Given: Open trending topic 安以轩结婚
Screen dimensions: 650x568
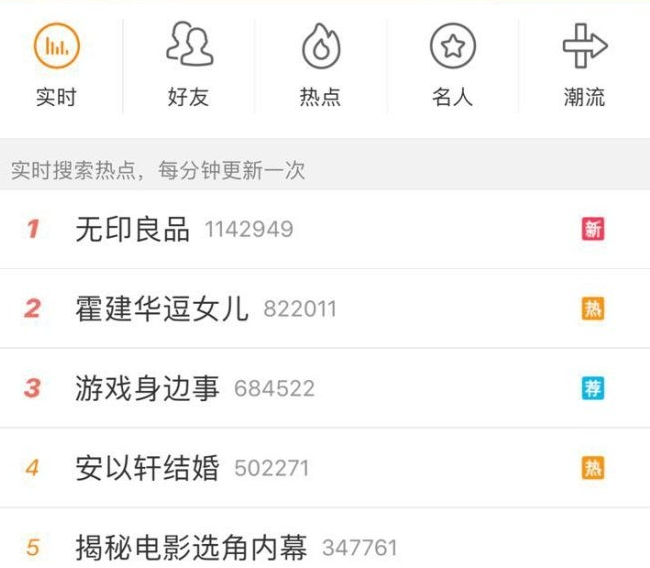Looking at the screenshot, I should pyautogui.click(x=147, y=468).
